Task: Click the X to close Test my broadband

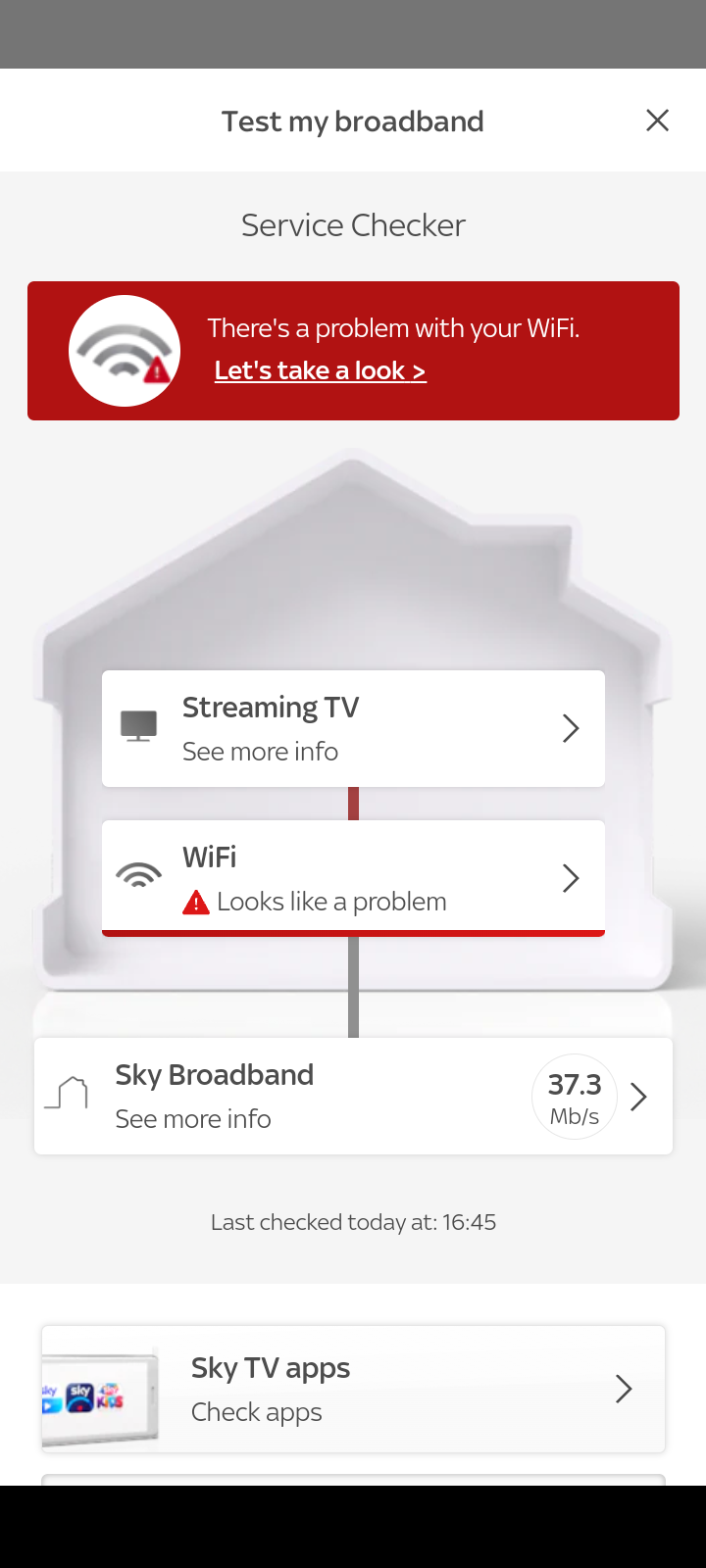Action: pos(657,120)
